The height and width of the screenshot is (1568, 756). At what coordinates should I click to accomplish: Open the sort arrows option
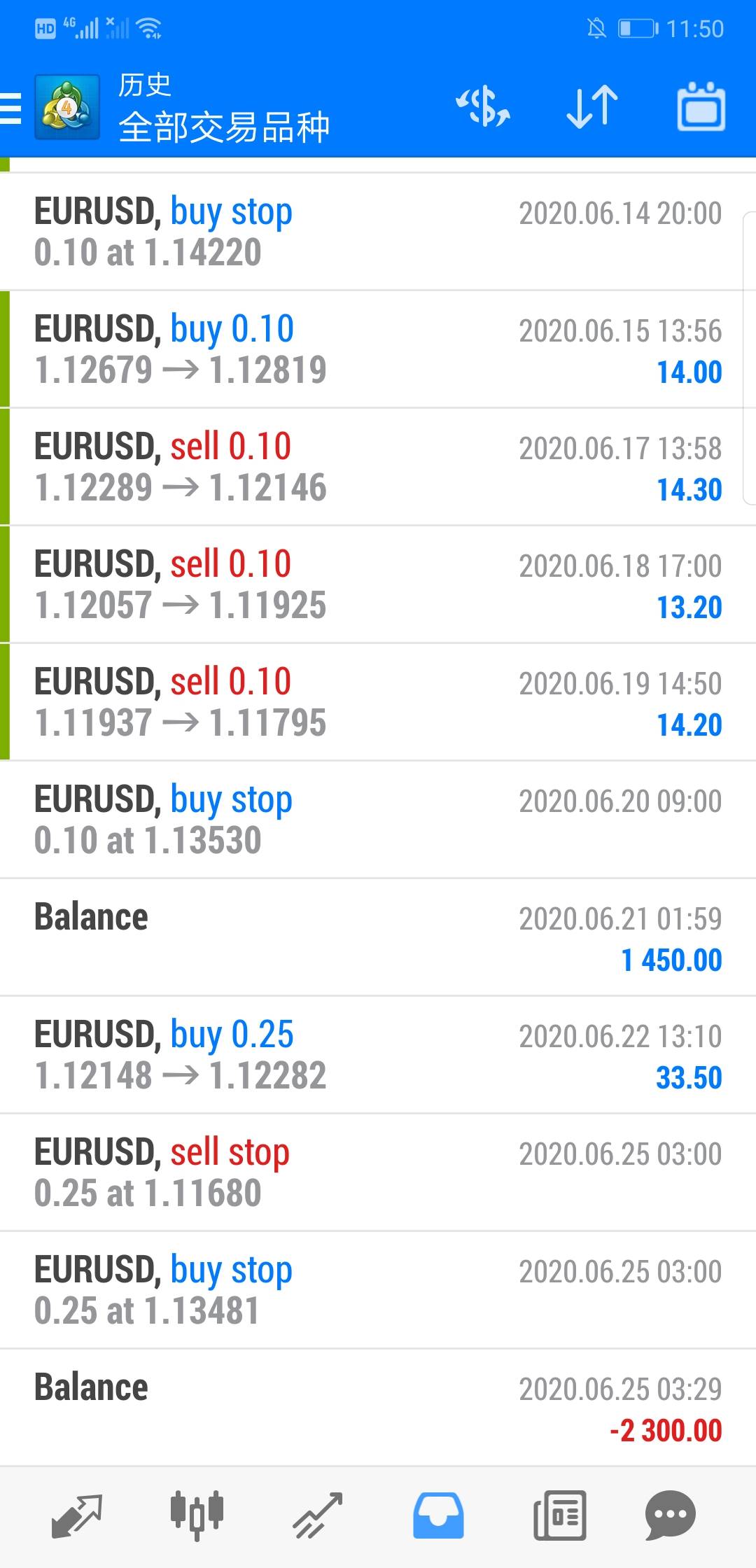pos(592,107)
